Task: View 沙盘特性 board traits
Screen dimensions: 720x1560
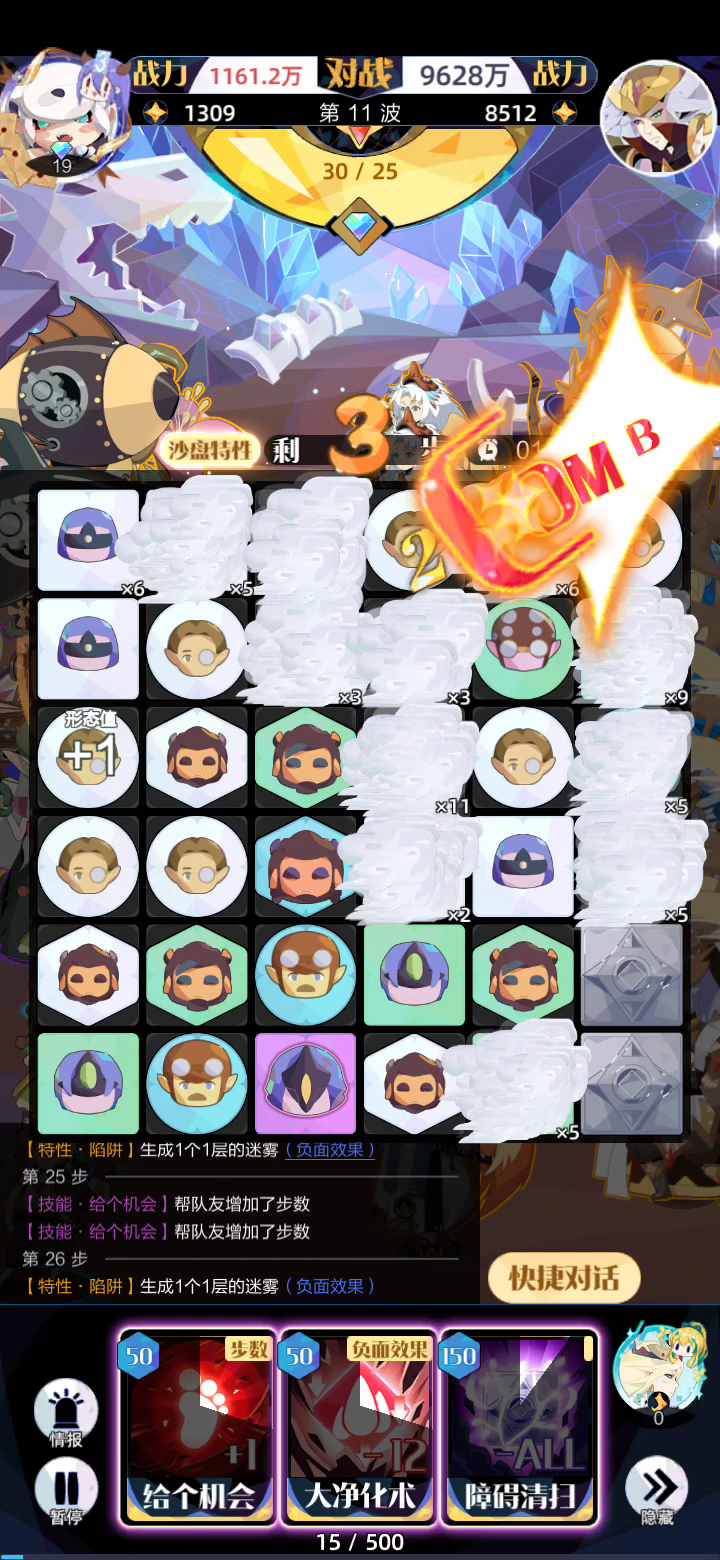Action: pos(208,449)
